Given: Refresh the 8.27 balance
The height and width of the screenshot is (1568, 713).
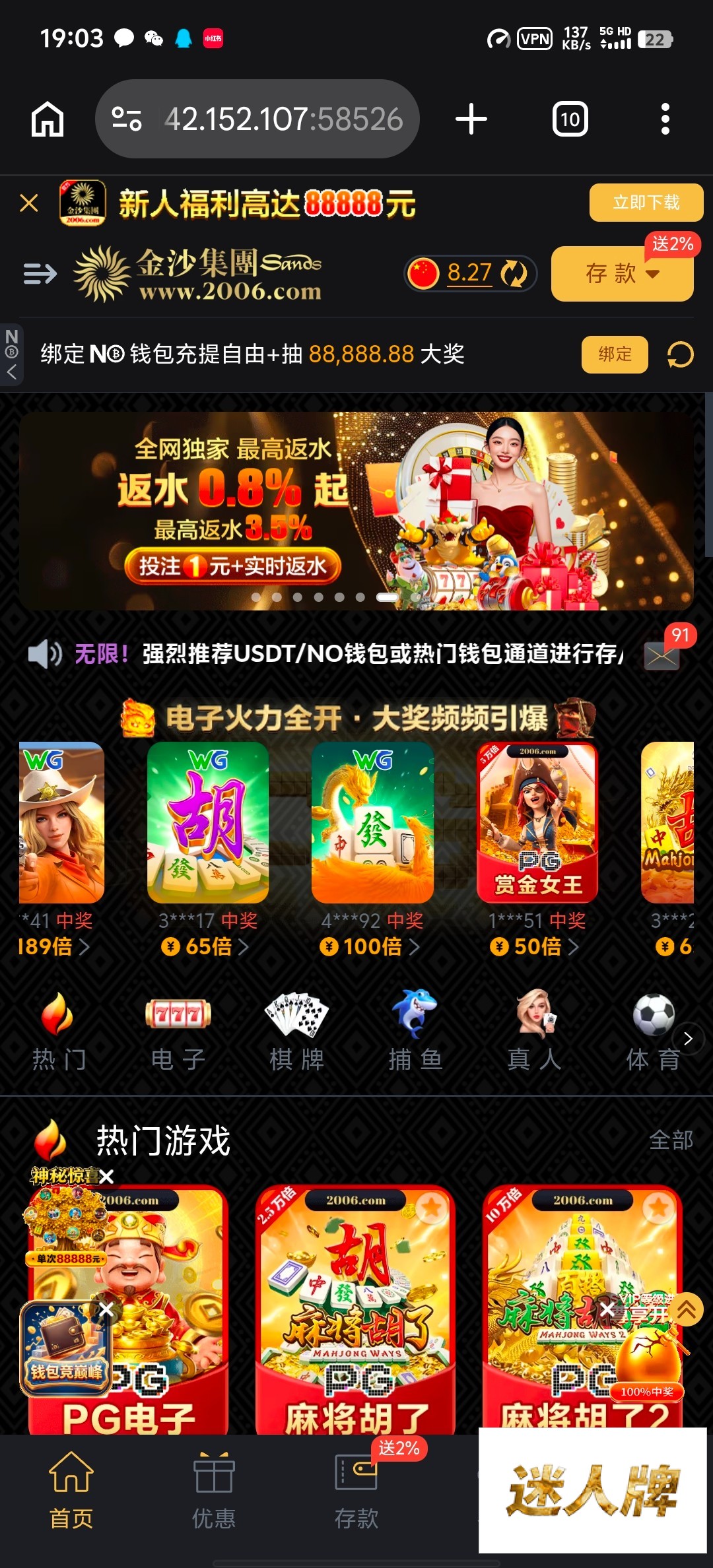Looking at the screenshot, I should click(514, 273).
